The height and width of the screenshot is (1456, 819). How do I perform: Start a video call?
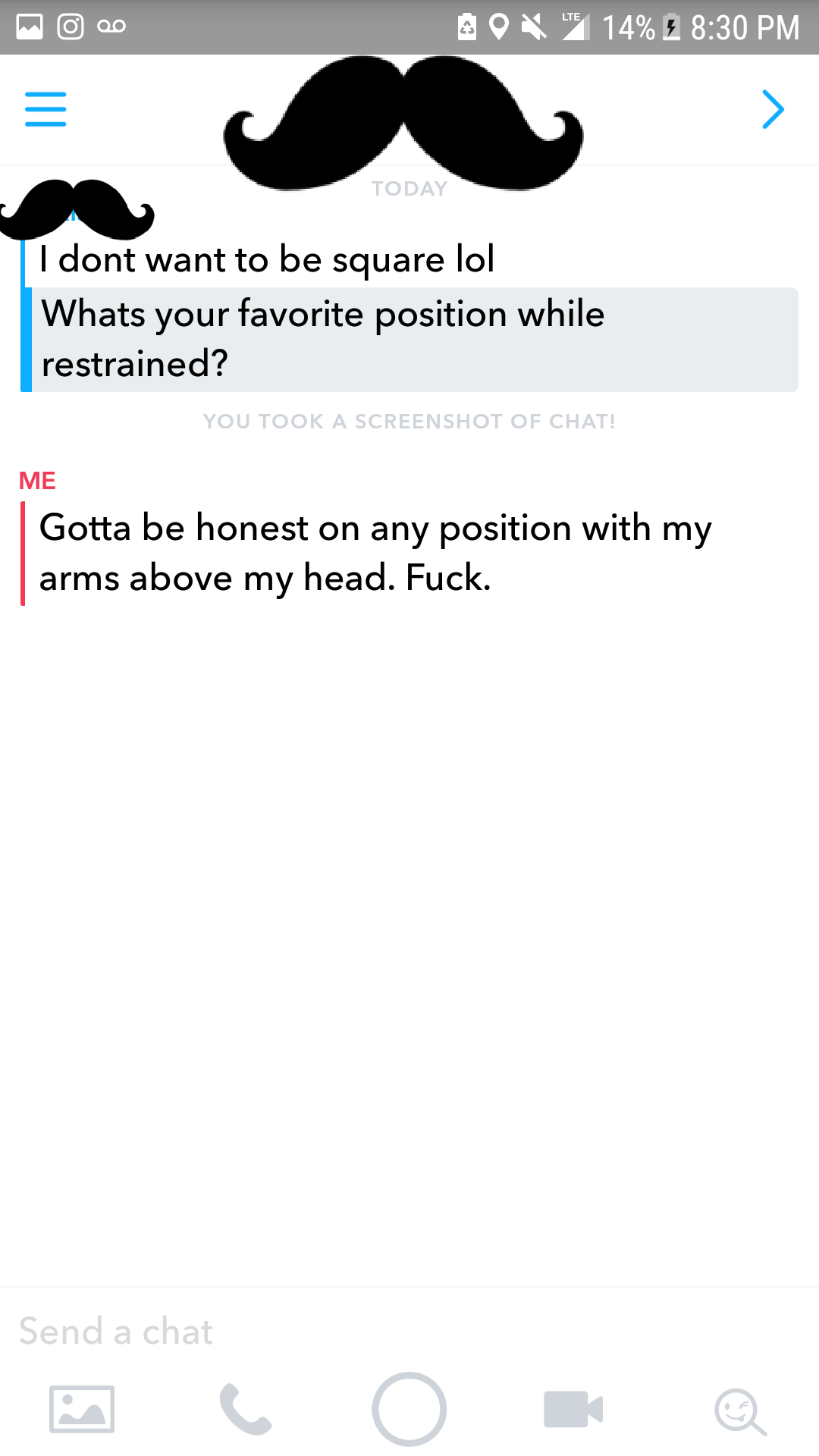[x=573, y=1410]
